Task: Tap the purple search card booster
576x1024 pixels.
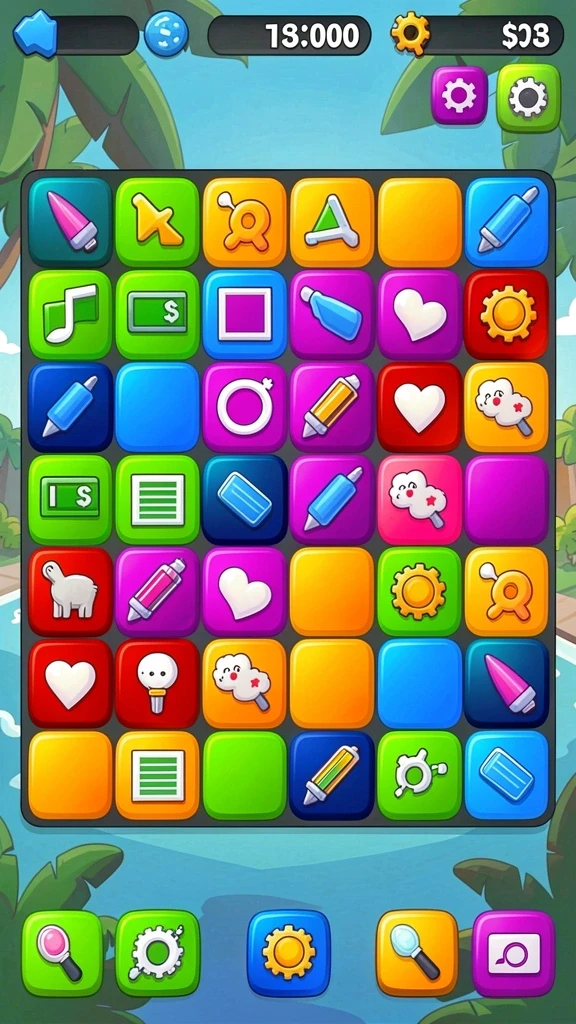Action: click(x=513, y=953)
